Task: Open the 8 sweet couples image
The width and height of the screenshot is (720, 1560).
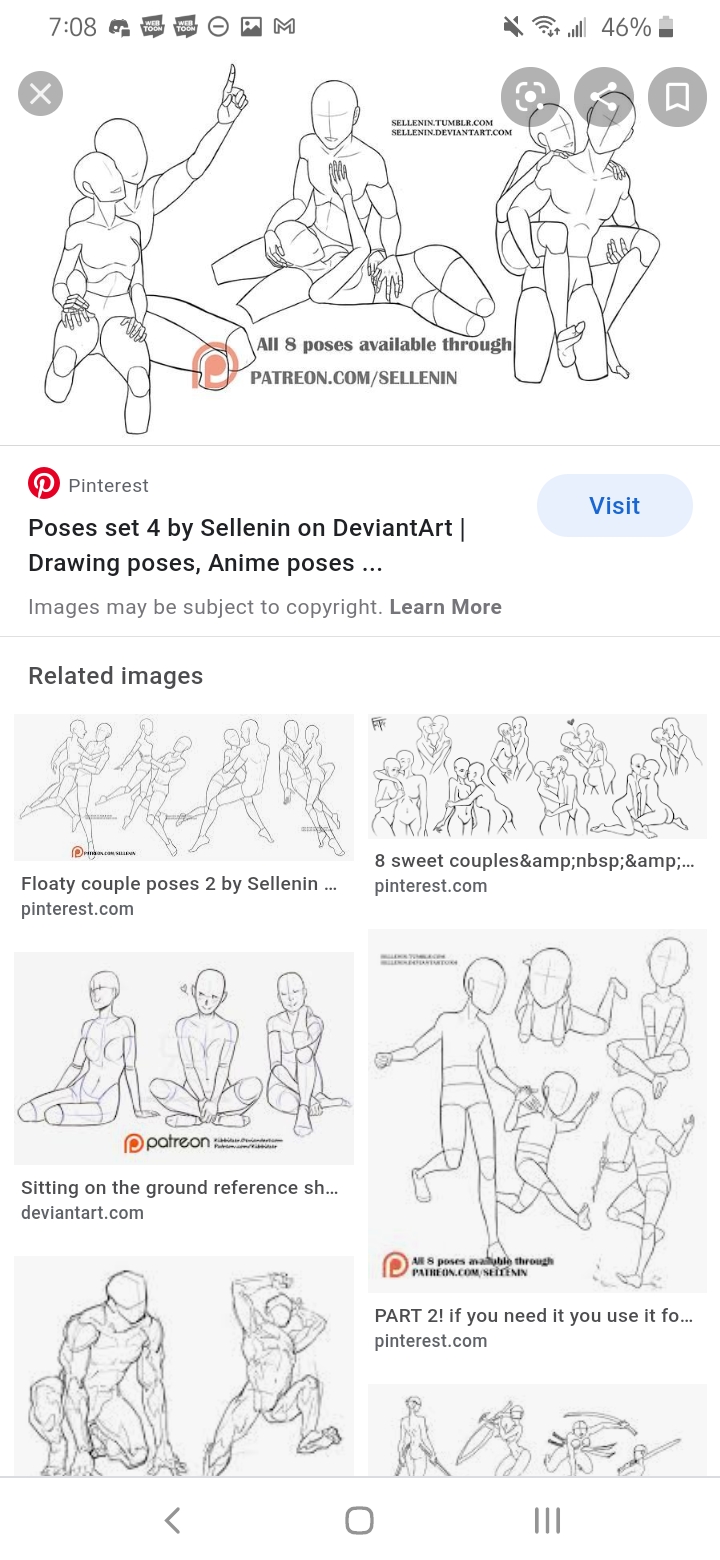Action: coord(537,777)
